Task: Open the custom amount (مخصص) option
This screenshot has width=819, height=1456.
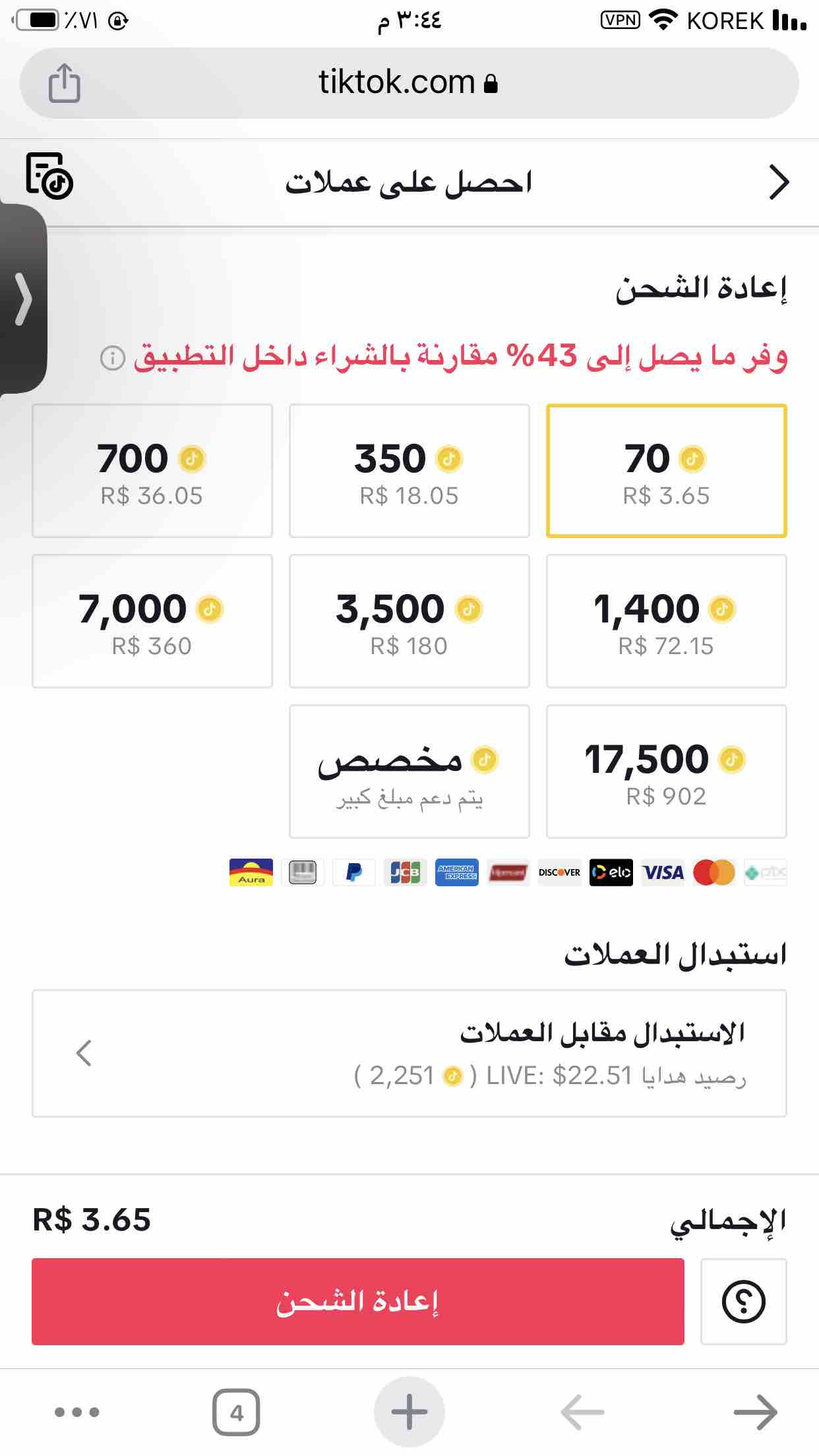Action: point(409,772)
